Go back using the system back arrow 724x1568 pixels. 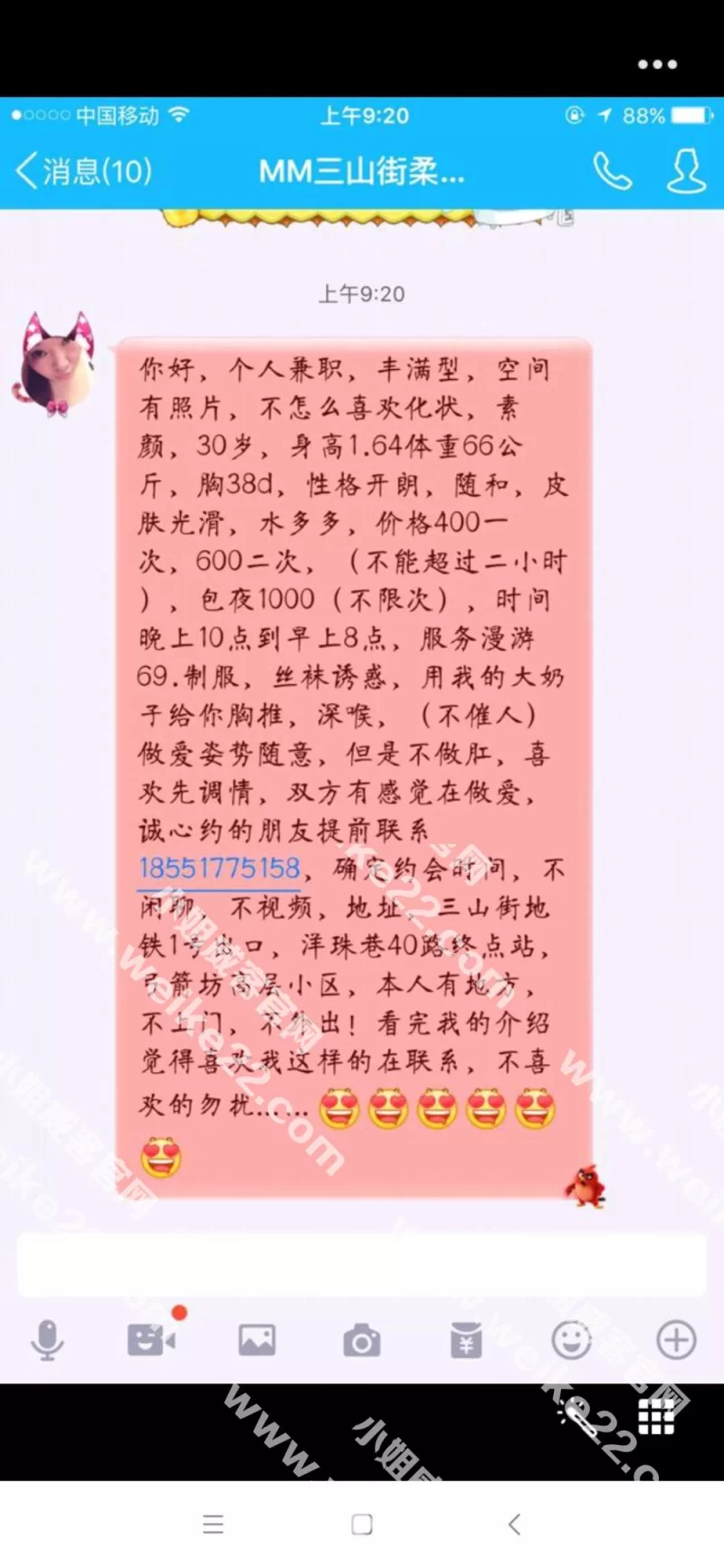click(514, 1525)
